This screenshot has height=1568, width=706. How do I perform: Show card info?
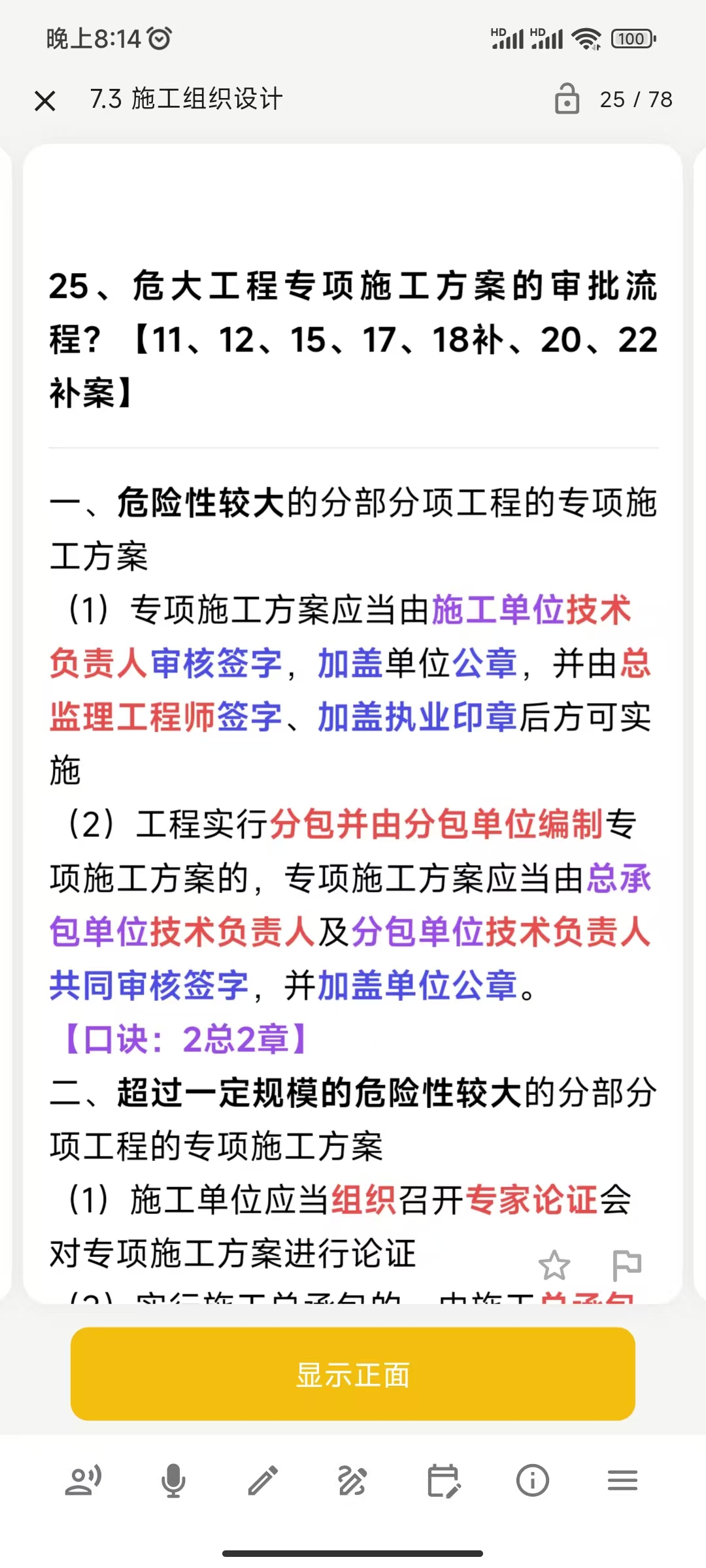point(533,1481)
